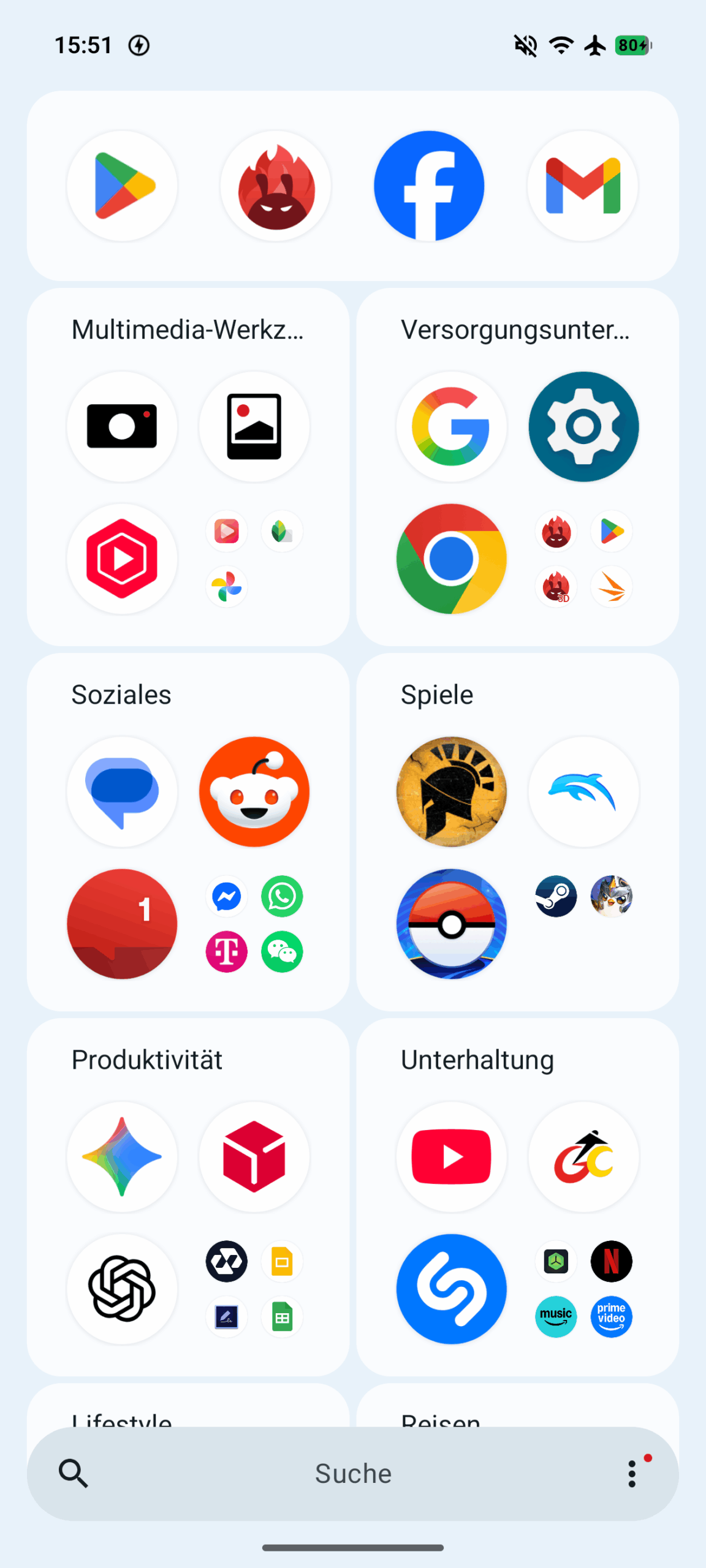Viewport: 706px width, 1568px height.
Task: Launch the Camera app
Action: click(122, 426)
